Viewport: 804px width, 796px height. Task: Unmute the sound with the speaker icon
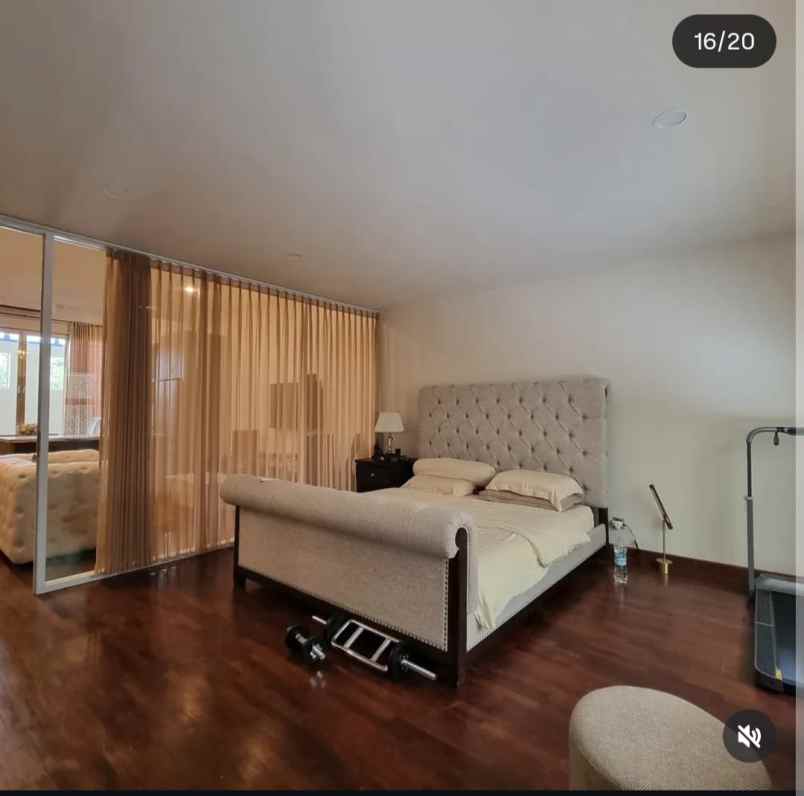749,736
